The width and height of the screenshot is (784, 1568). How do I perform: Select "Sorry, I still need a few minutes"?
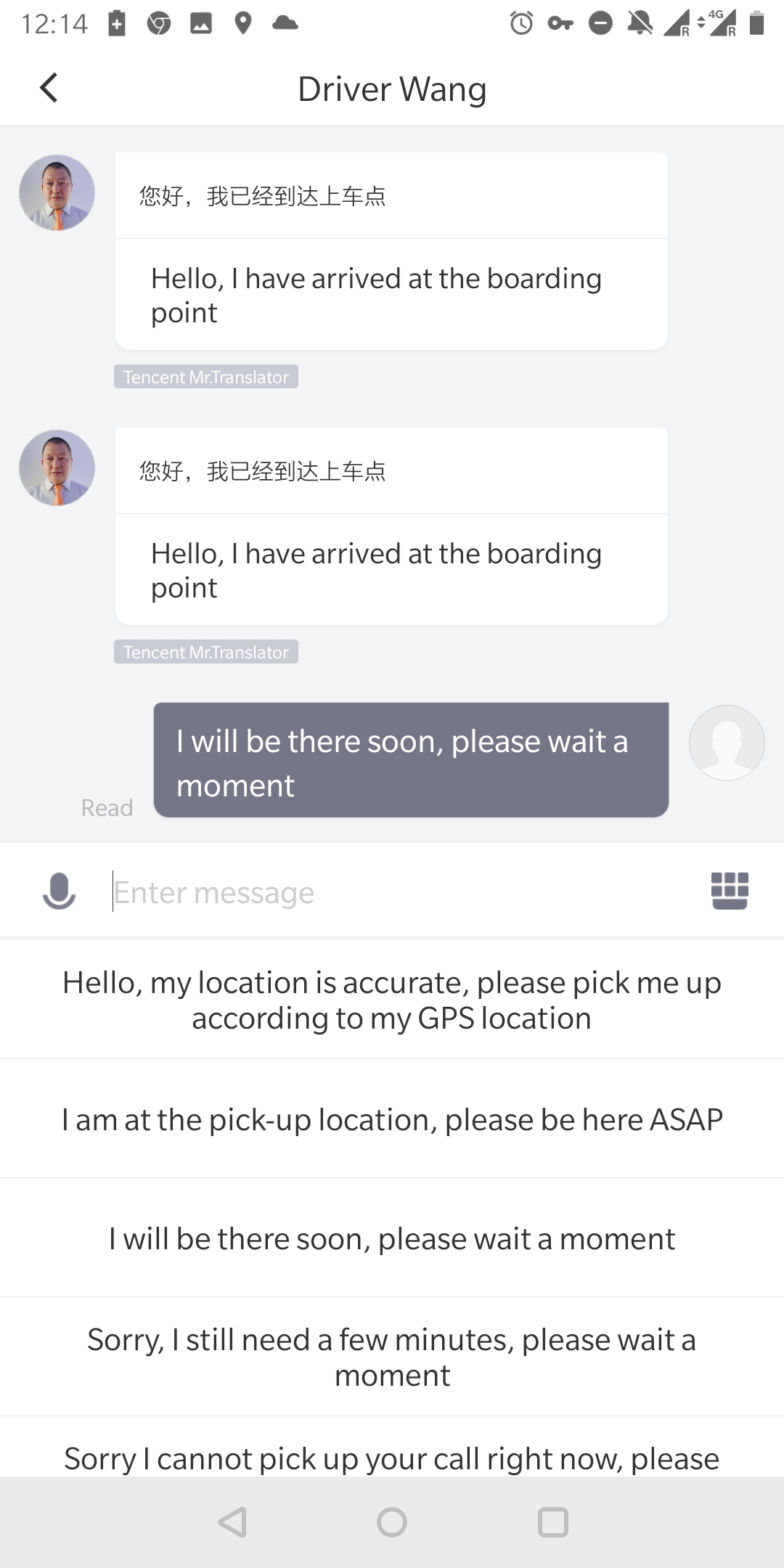(x=392, y=1357)
